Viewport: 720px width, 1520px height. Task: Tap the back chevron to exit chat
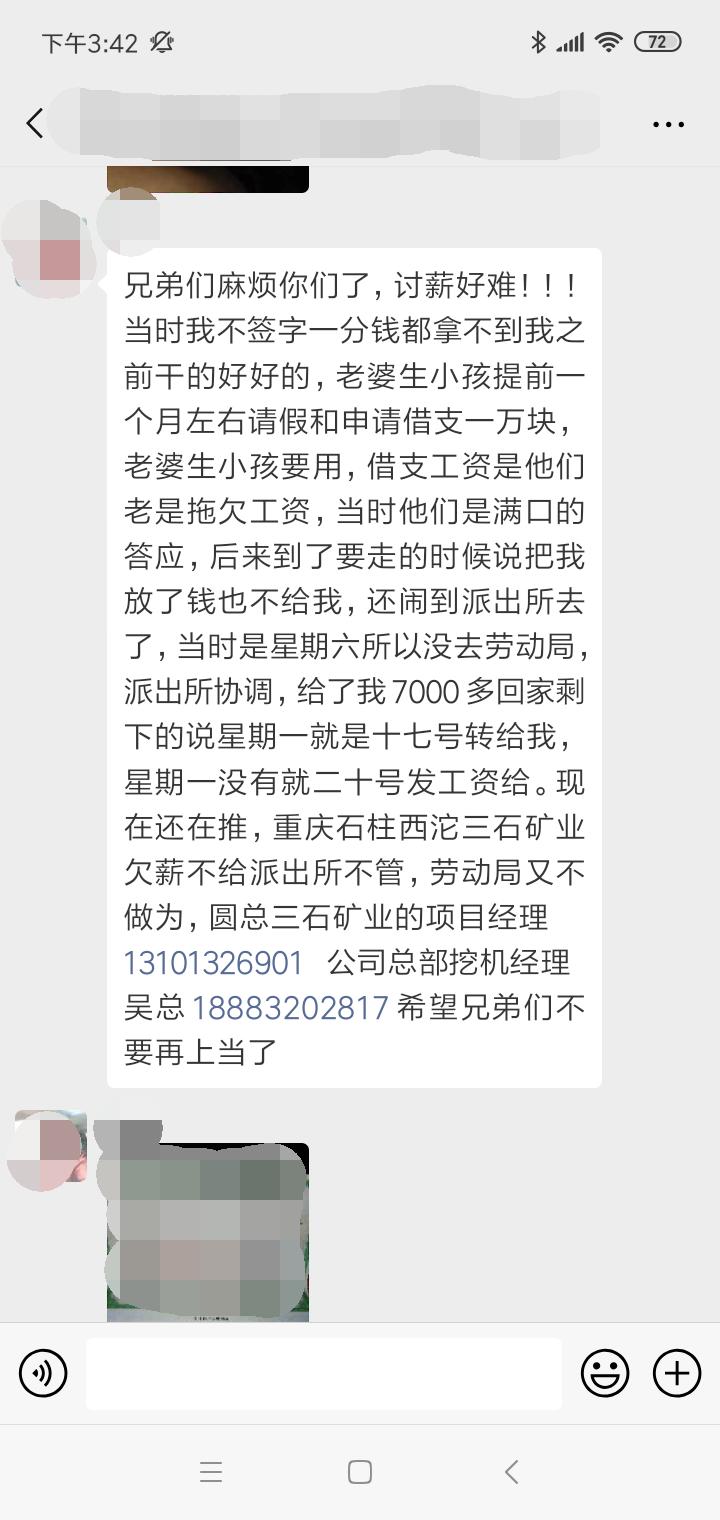point(34,122)
